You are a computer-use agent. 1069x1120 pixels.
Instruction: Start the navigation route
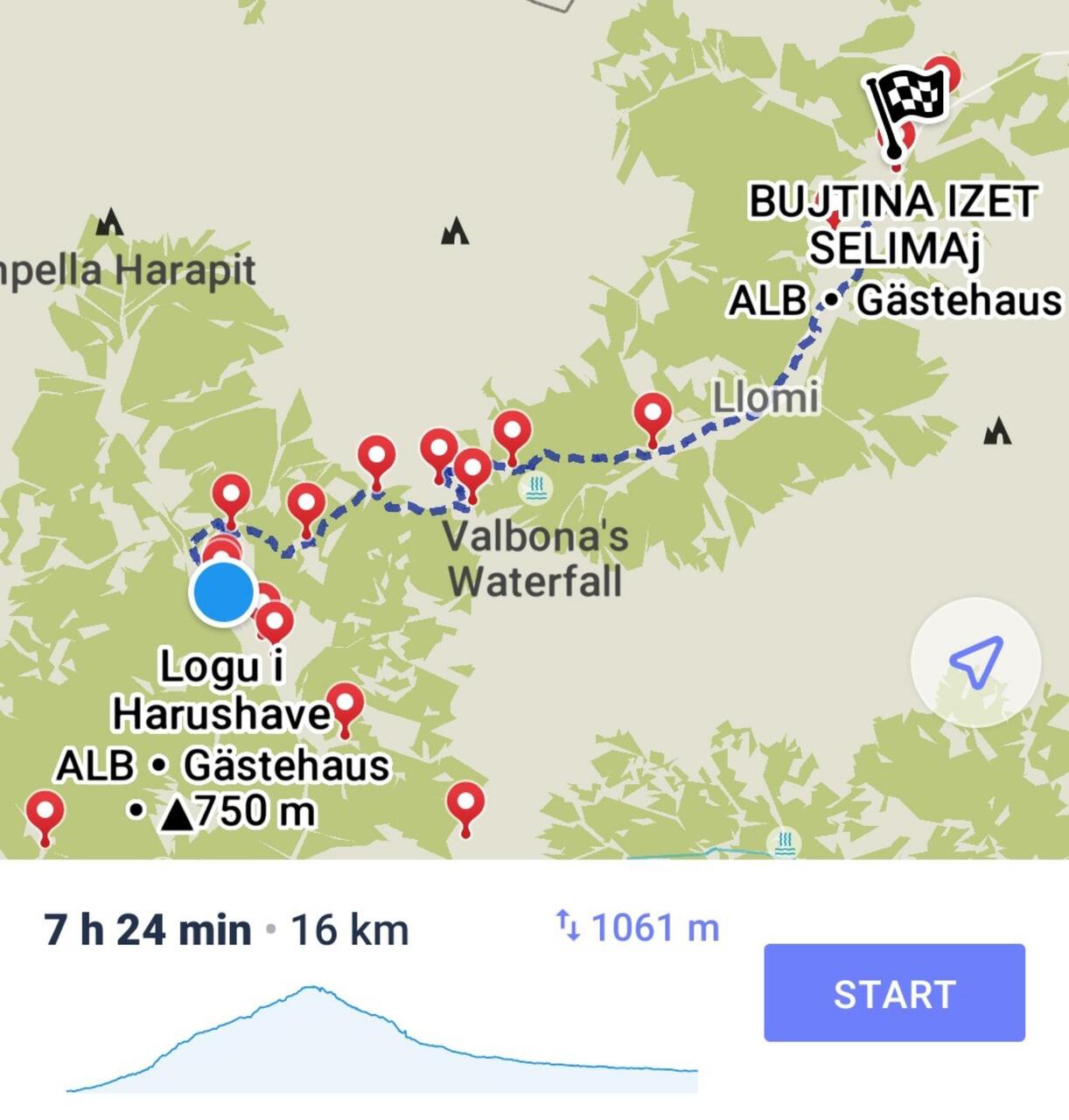893,992
